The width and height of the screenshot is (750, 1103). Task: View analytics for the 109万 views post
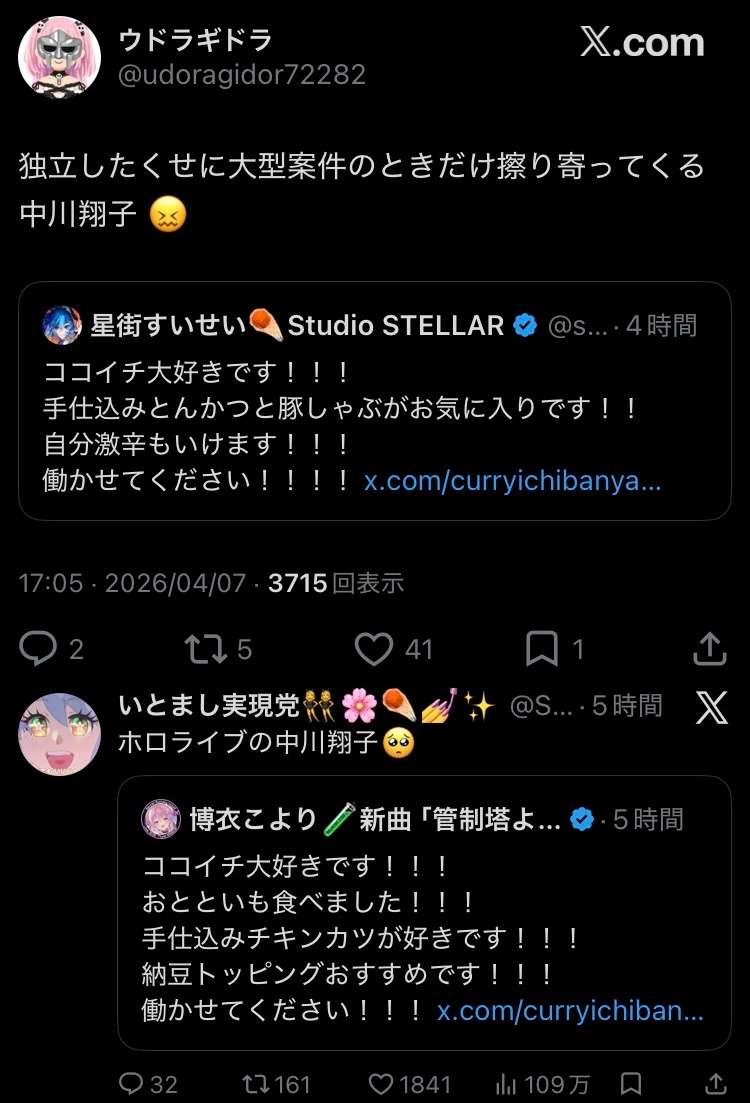coord(506,1083)
